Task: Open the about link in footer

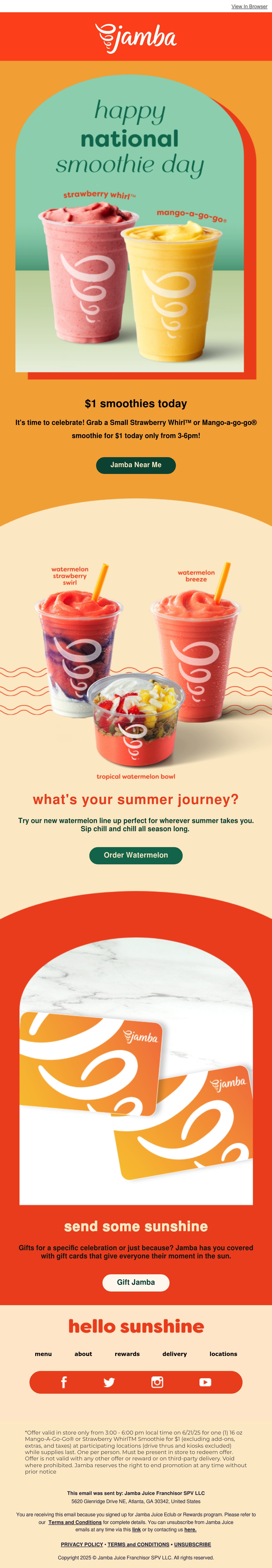Action: pyautogui.click(x=83, y=1354)
